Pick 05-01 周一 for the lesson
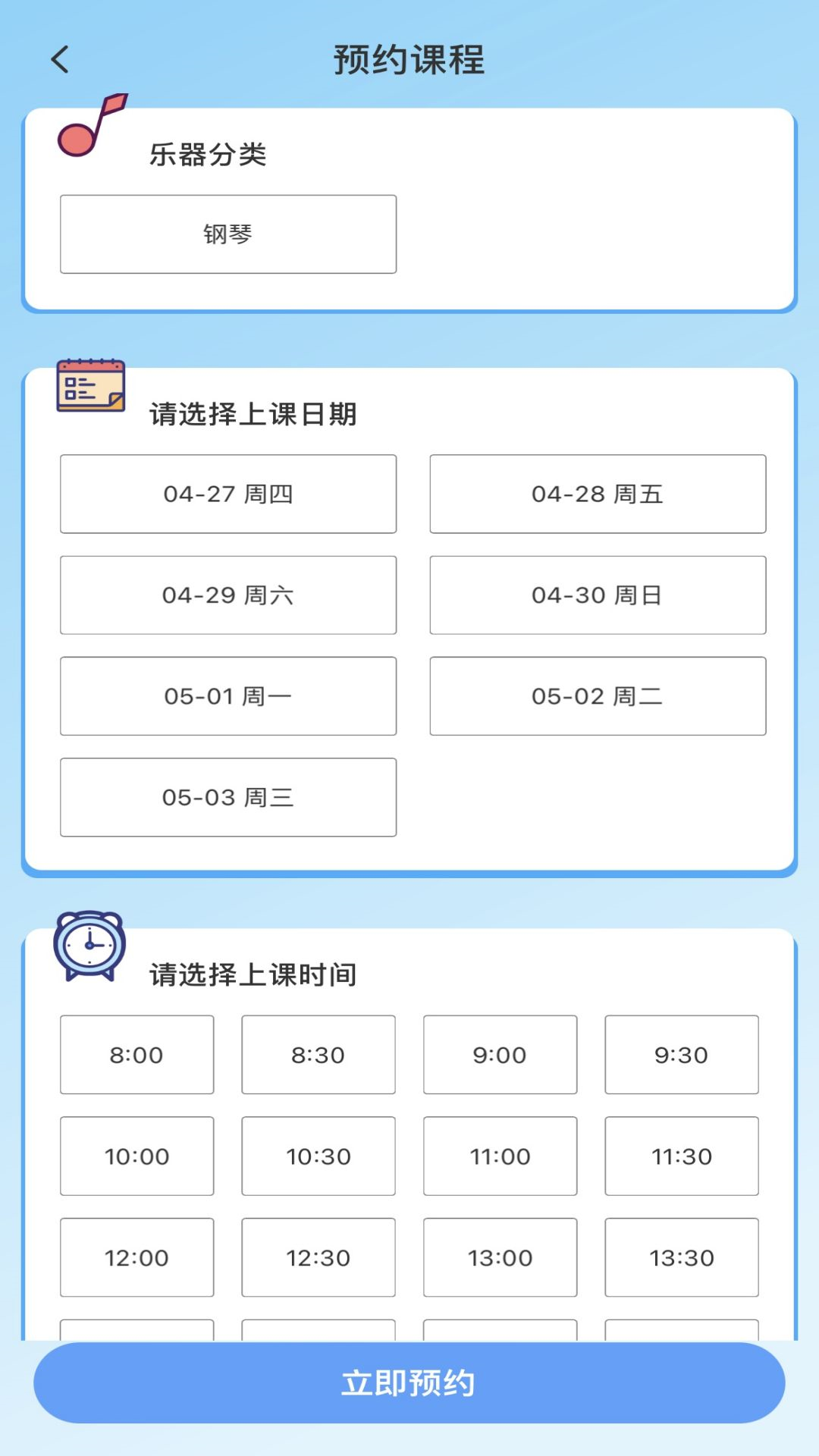Image resolution: width=819 pixels, height=1456 pixels. pyautogui.click(x=227, y=695)
